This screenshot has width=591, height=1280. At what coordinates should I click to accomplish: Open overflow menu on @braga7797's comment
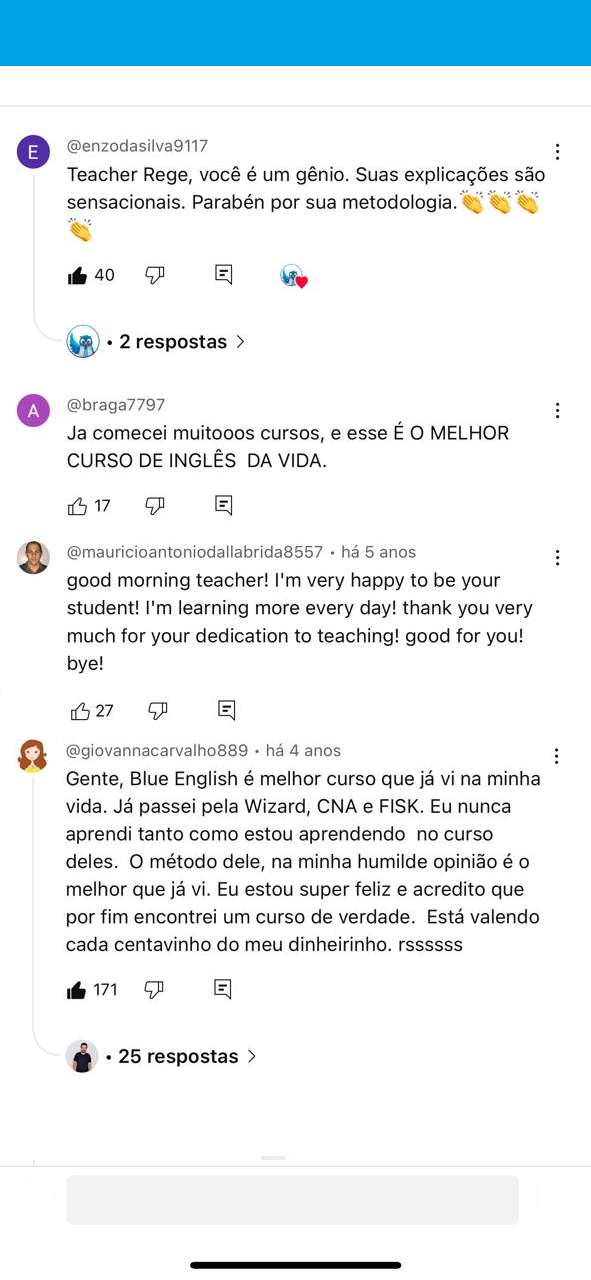point(557,411)
